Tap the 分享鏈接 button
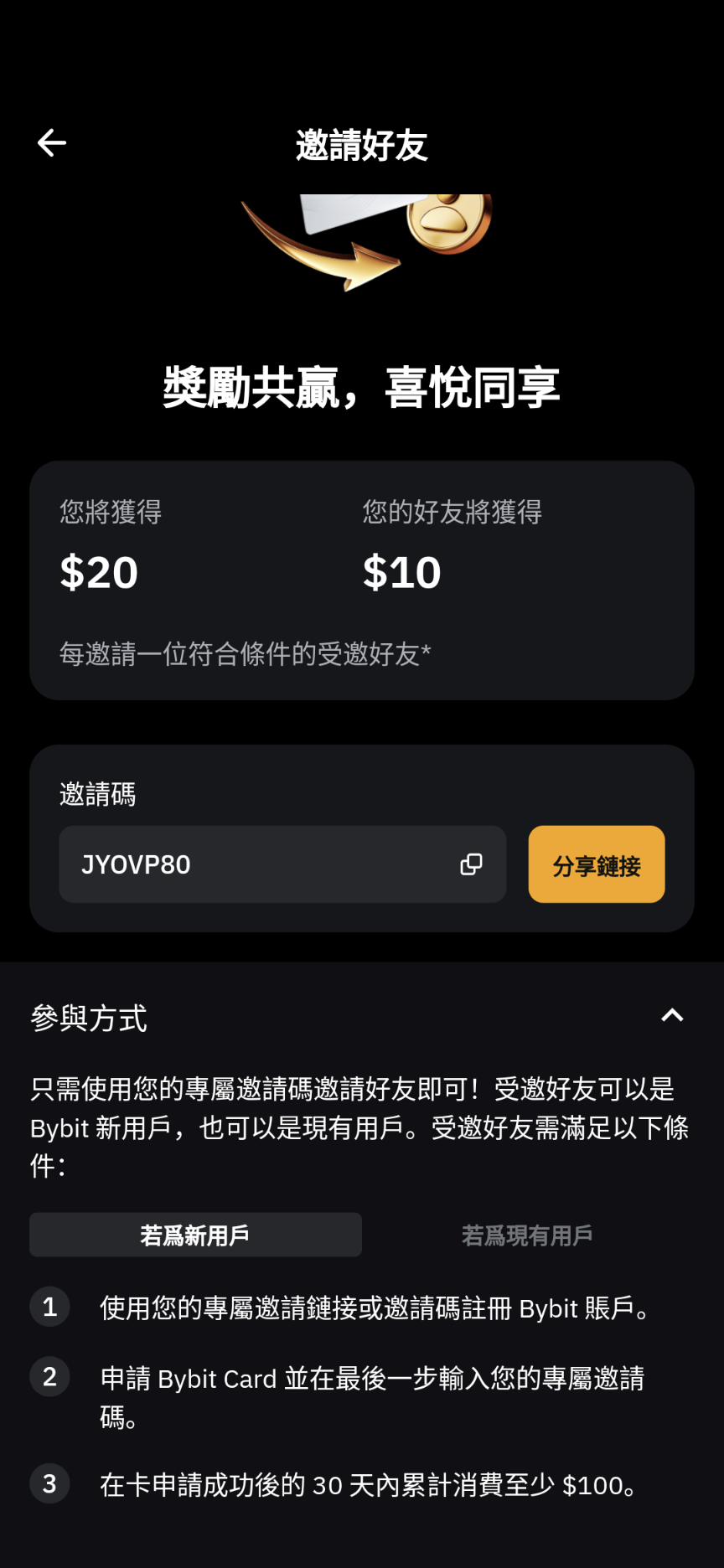This screenshot has width=724, height=1568. [x=596, y=864]
